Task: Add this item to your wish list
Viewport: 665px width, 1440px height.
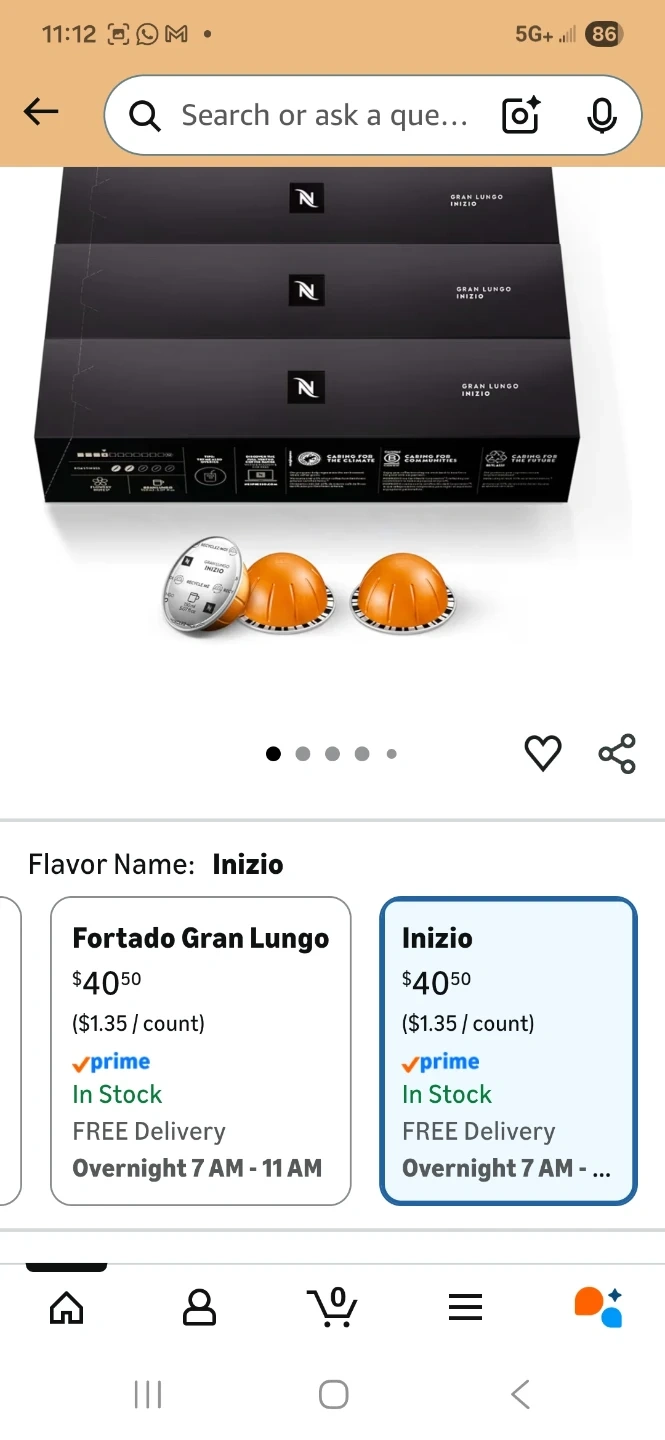Action: pos(543,753)
